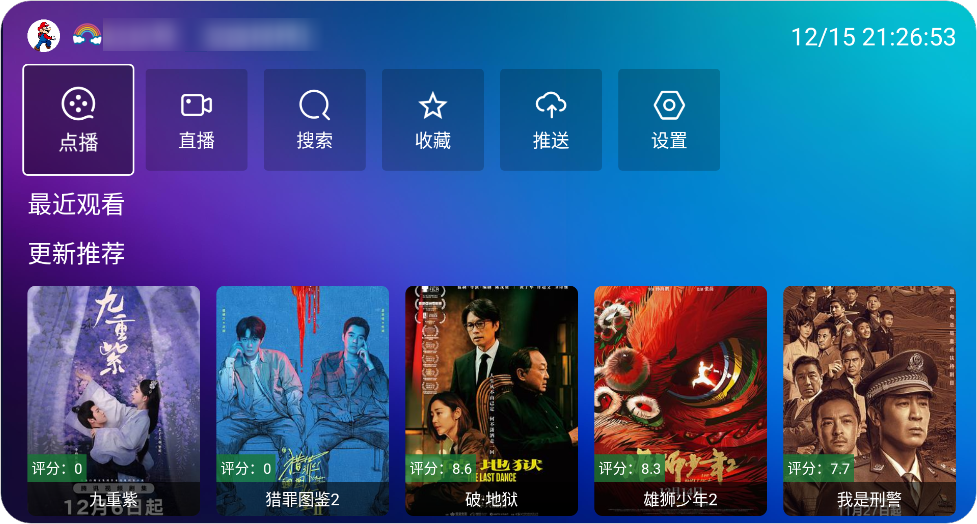Open the 九重紫 poster card

pos(113,400)
